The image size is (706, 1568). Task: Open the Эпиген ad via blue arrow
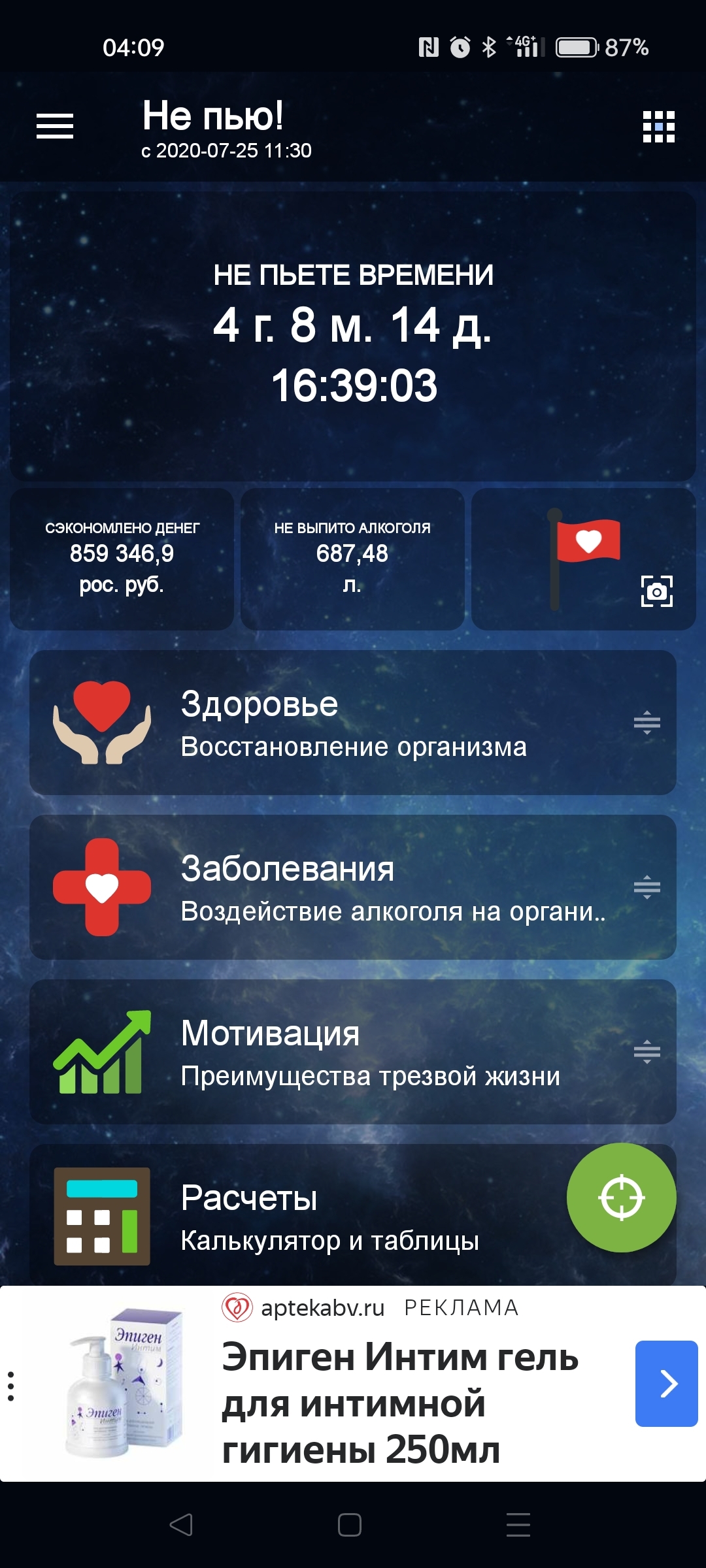pyautogui.click(x=666, y=1383)
